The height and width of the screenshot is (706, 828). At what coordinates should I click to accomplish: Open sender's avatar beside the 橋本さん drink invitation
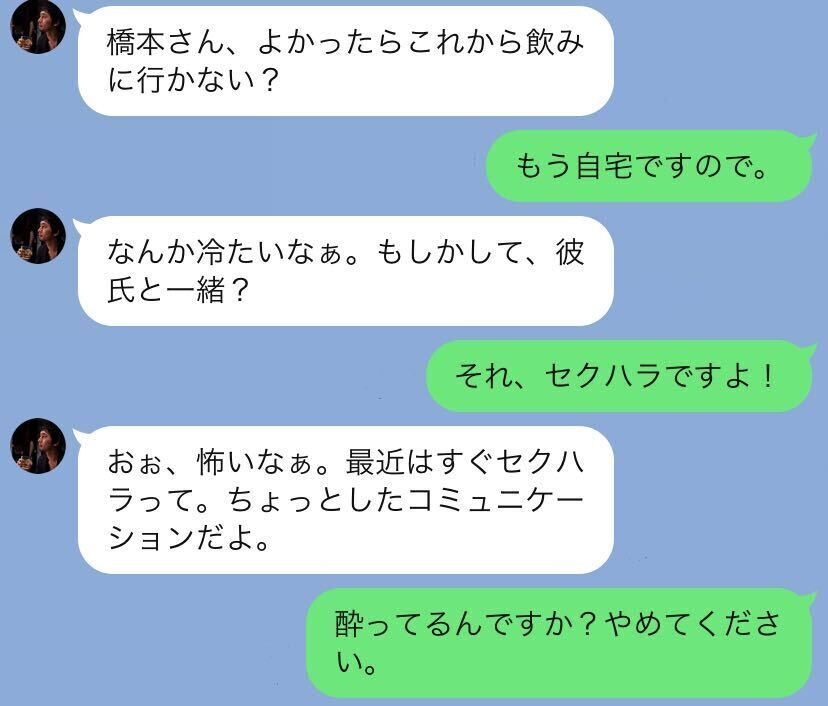pos(37,26)
